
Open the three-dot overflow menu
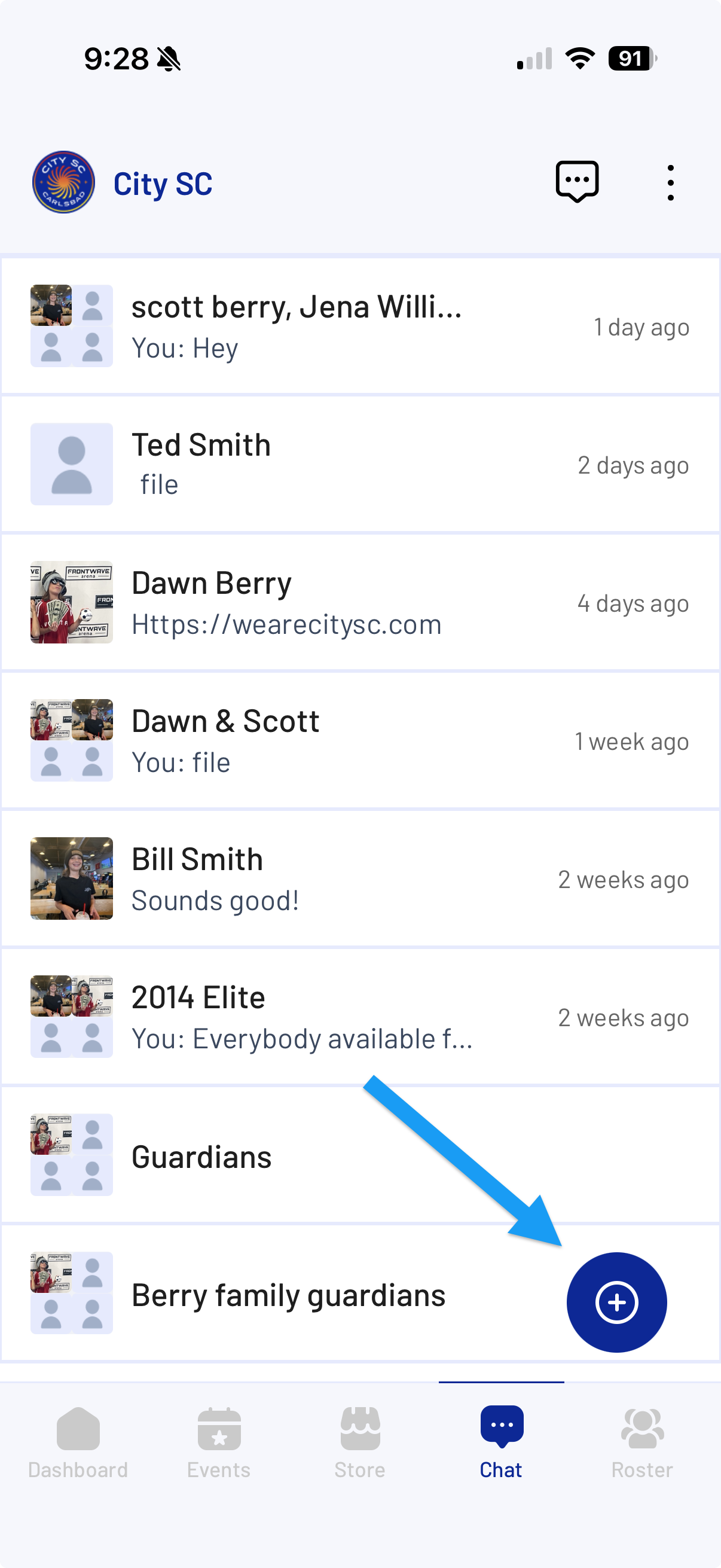[x=670, y=182]
